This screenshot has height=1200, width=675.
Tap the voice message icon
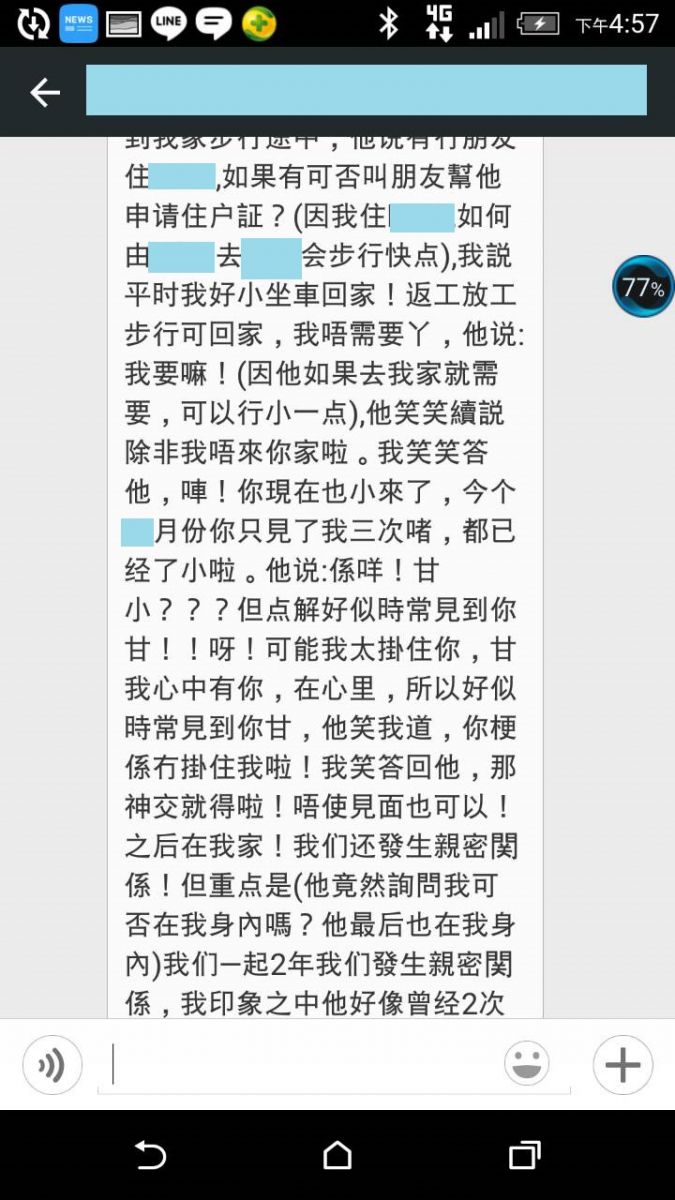(x=52, y=1065)
